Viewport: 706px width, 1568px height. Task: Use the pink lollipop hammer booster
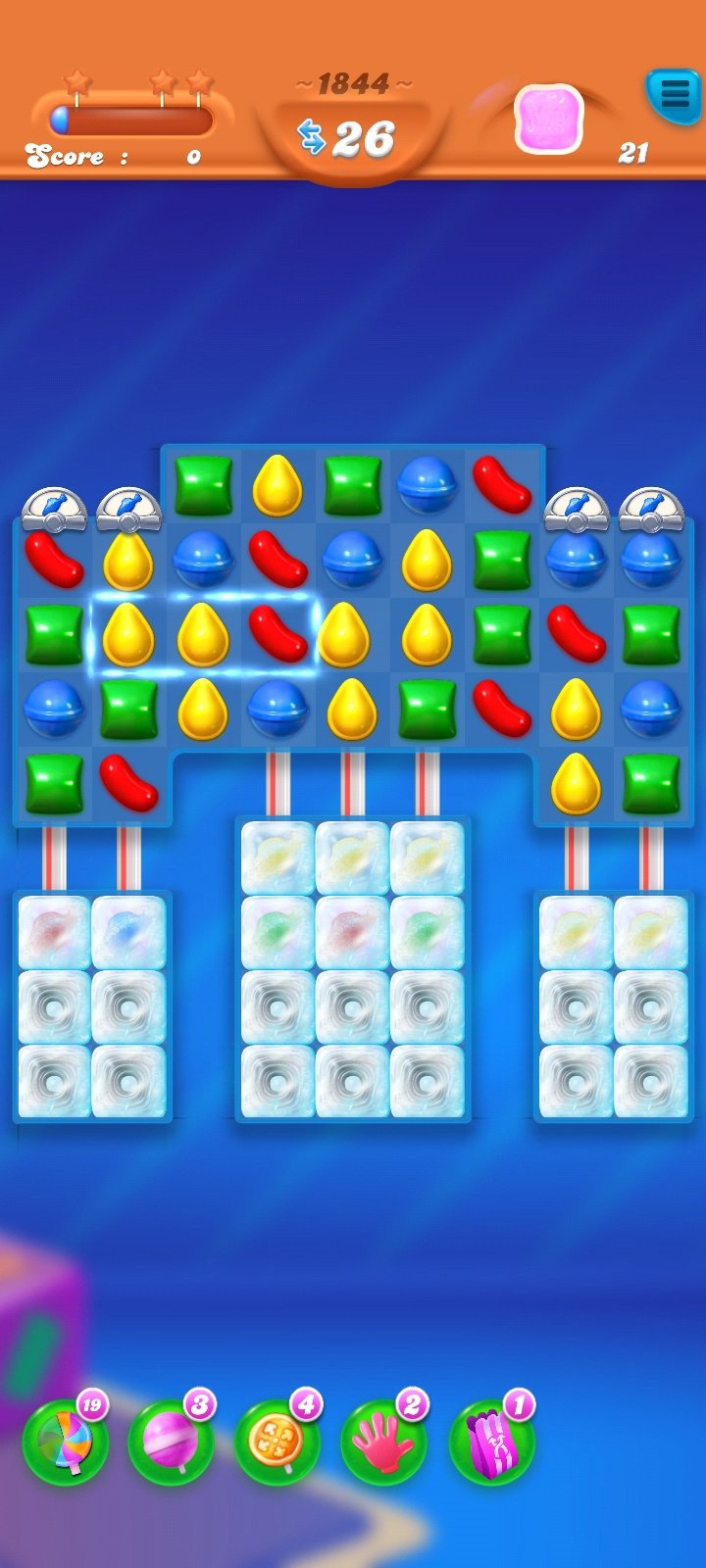(x=172, y=1442)
